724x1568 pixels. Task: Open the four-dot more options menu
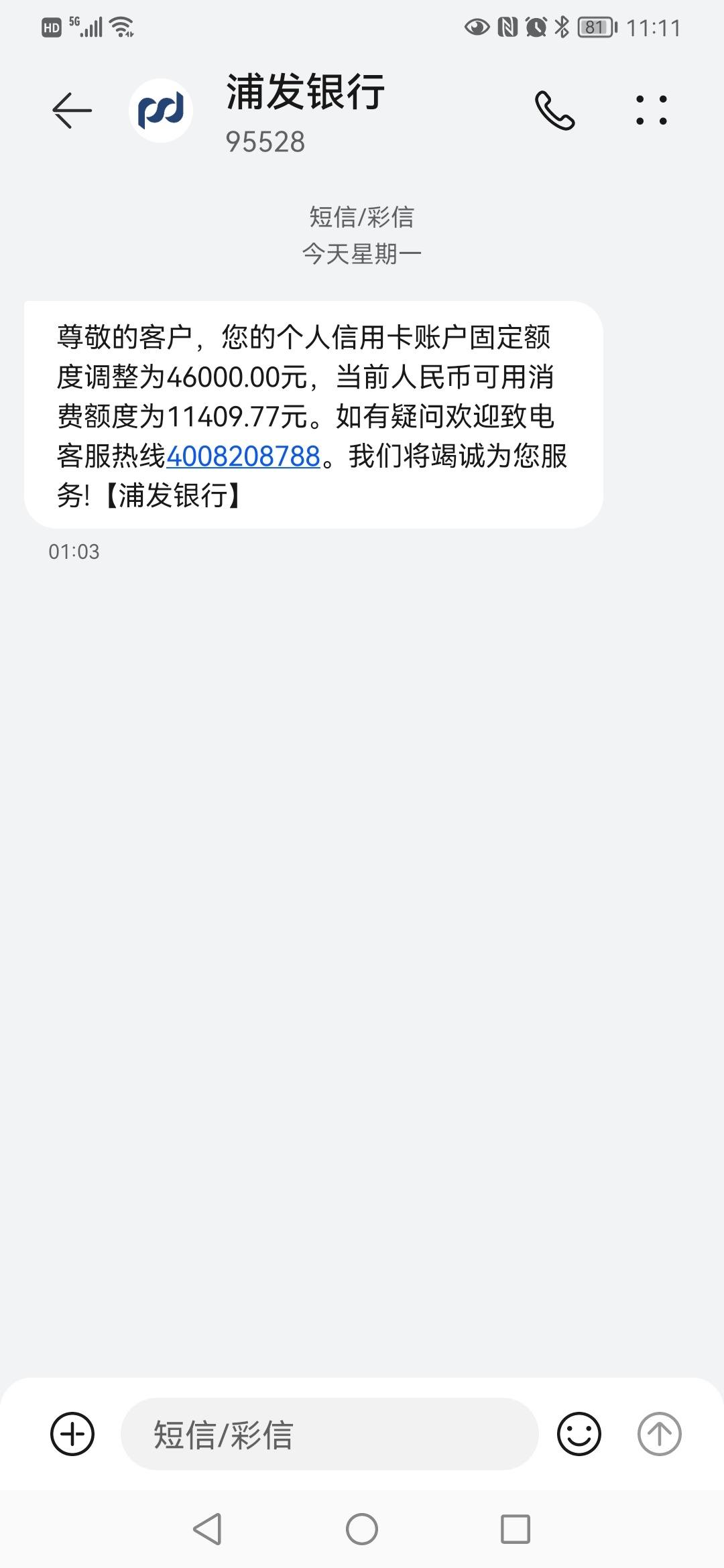pyautogui.click(x=651, y=111)
